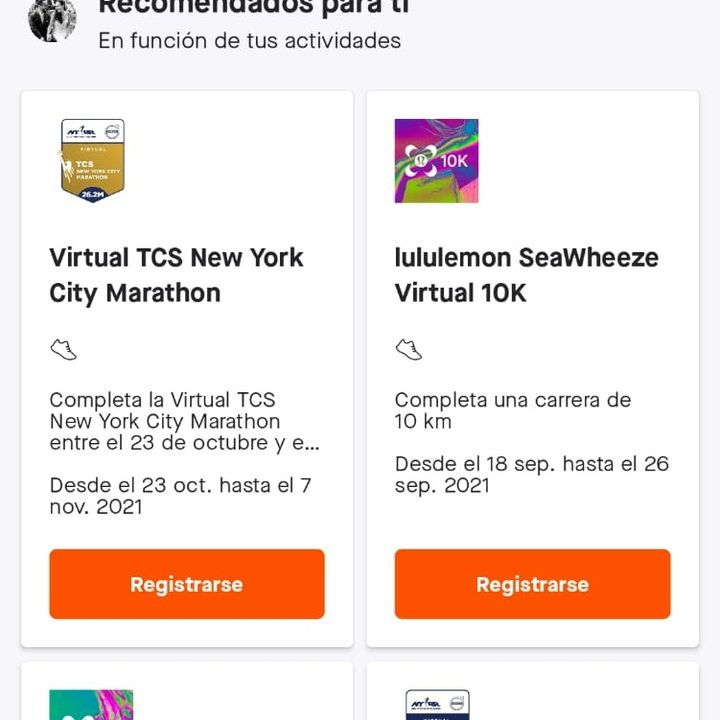Register for the Virtual TCS New York City Marathon
The image size is (720, 720).
coord(187,584)
